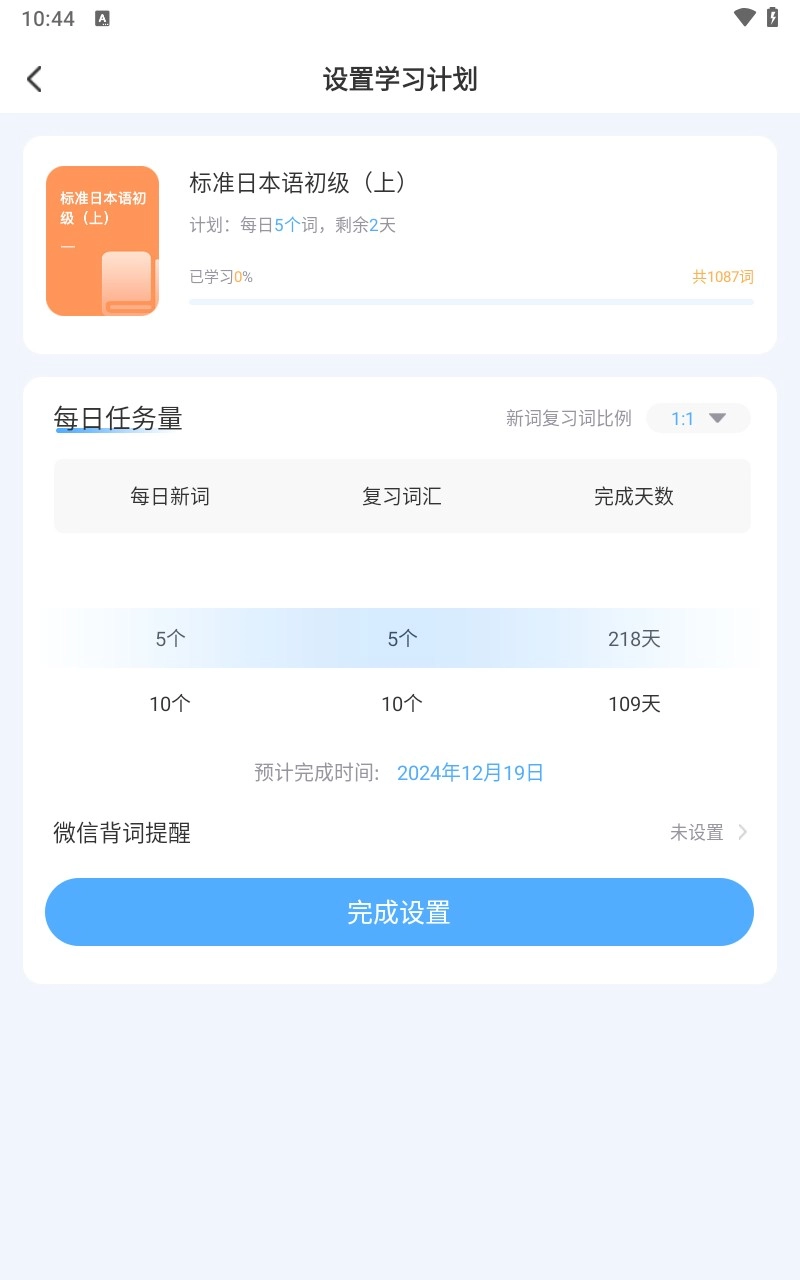Open the WeChat word reminder setting
The image size is (800, 1280).
[x=400, y=832]
